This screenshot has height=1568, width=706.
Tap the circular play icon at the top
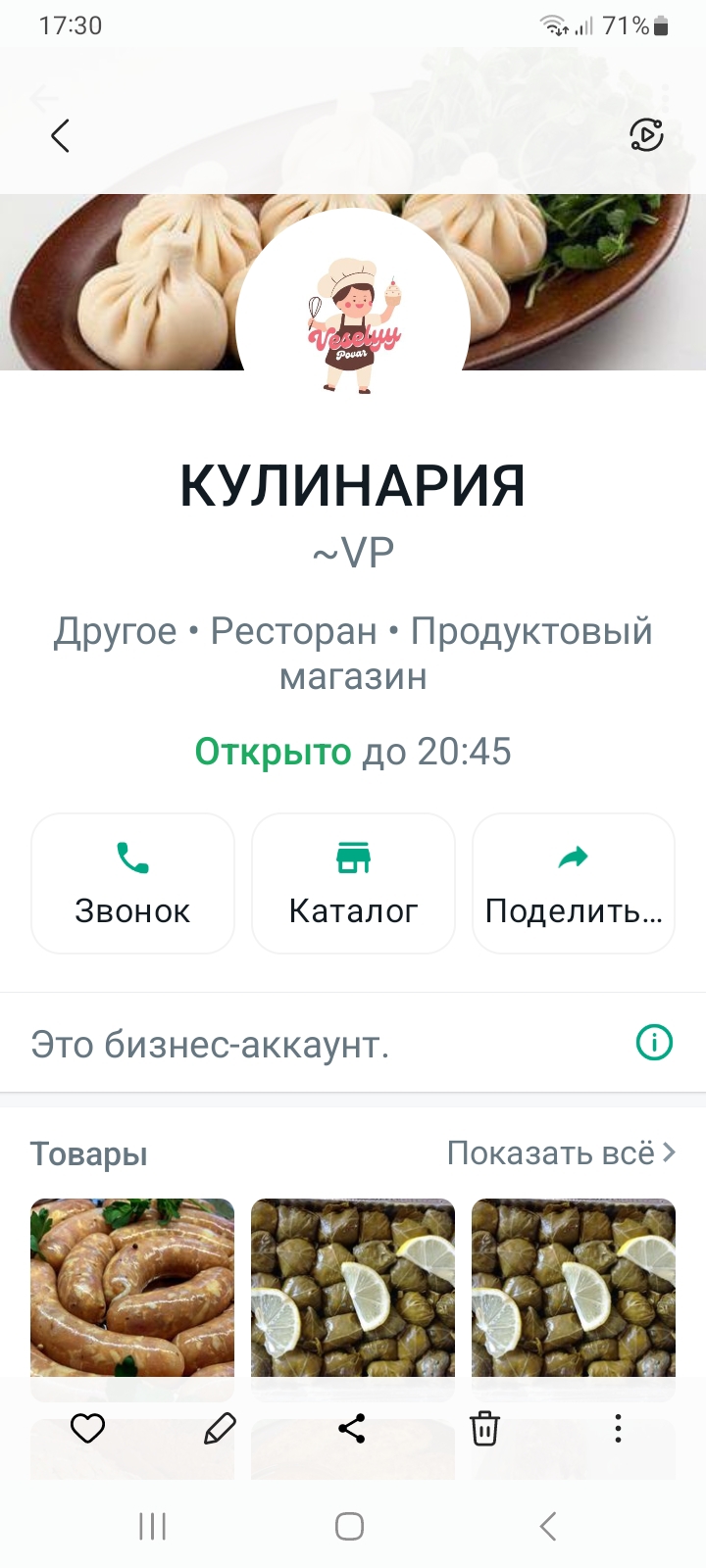[x=646, y=135]
